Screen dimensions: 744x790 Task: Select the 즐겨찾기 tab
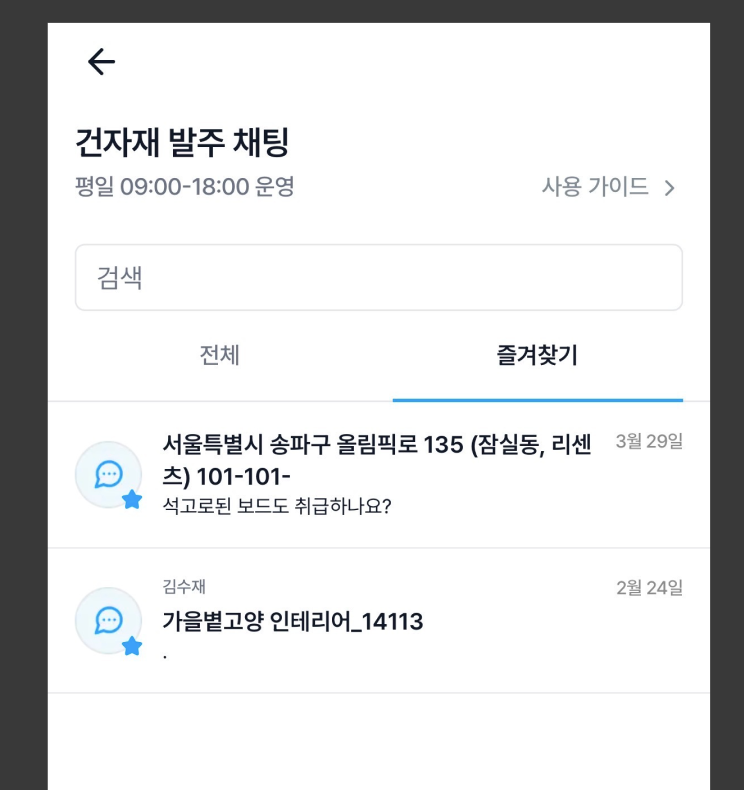point(537,355)
